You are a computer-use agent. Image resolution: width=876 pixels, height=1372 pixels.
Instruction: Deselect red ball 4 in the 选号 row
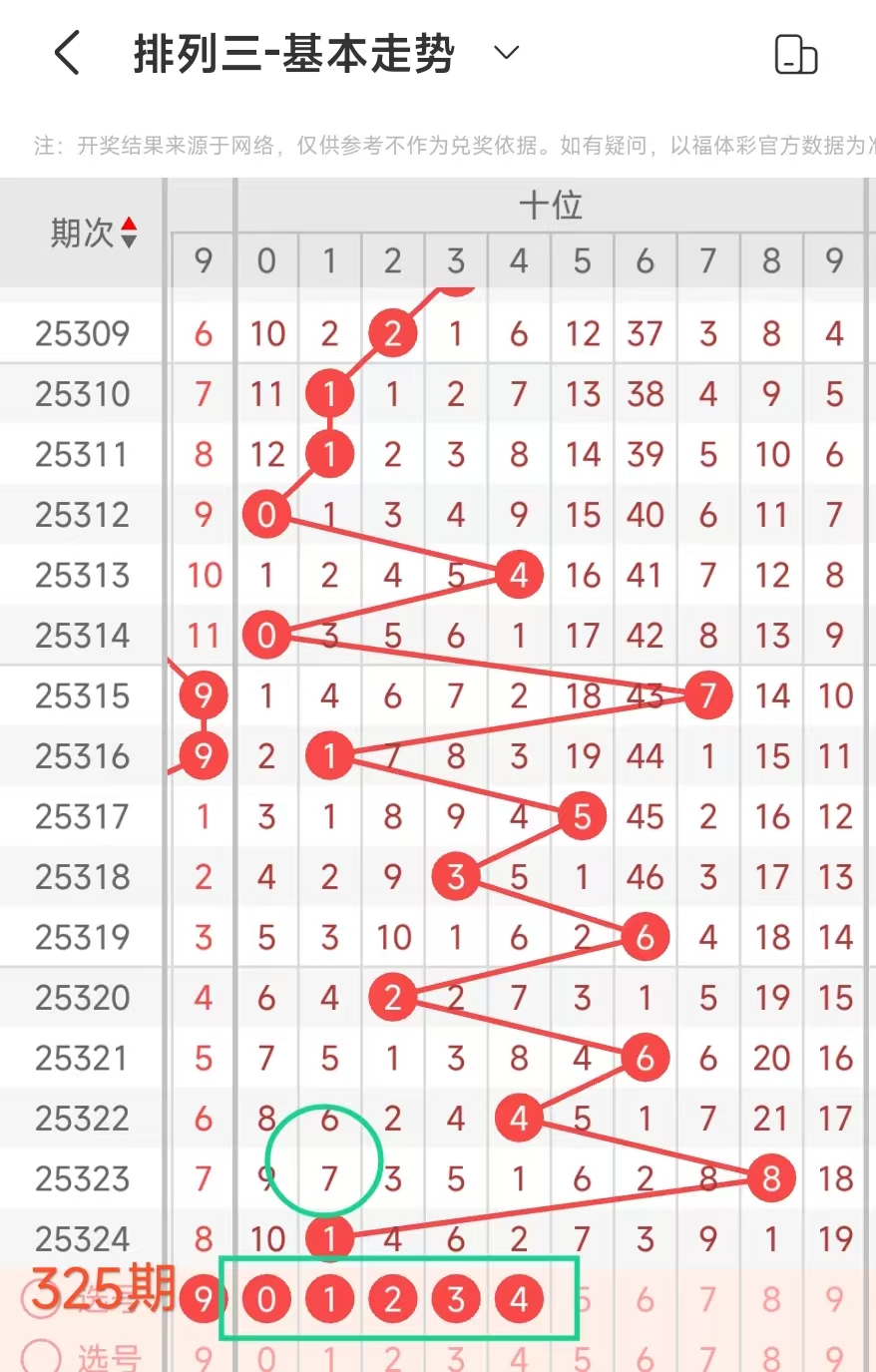pyautogui.click(x=519, y=1299)
